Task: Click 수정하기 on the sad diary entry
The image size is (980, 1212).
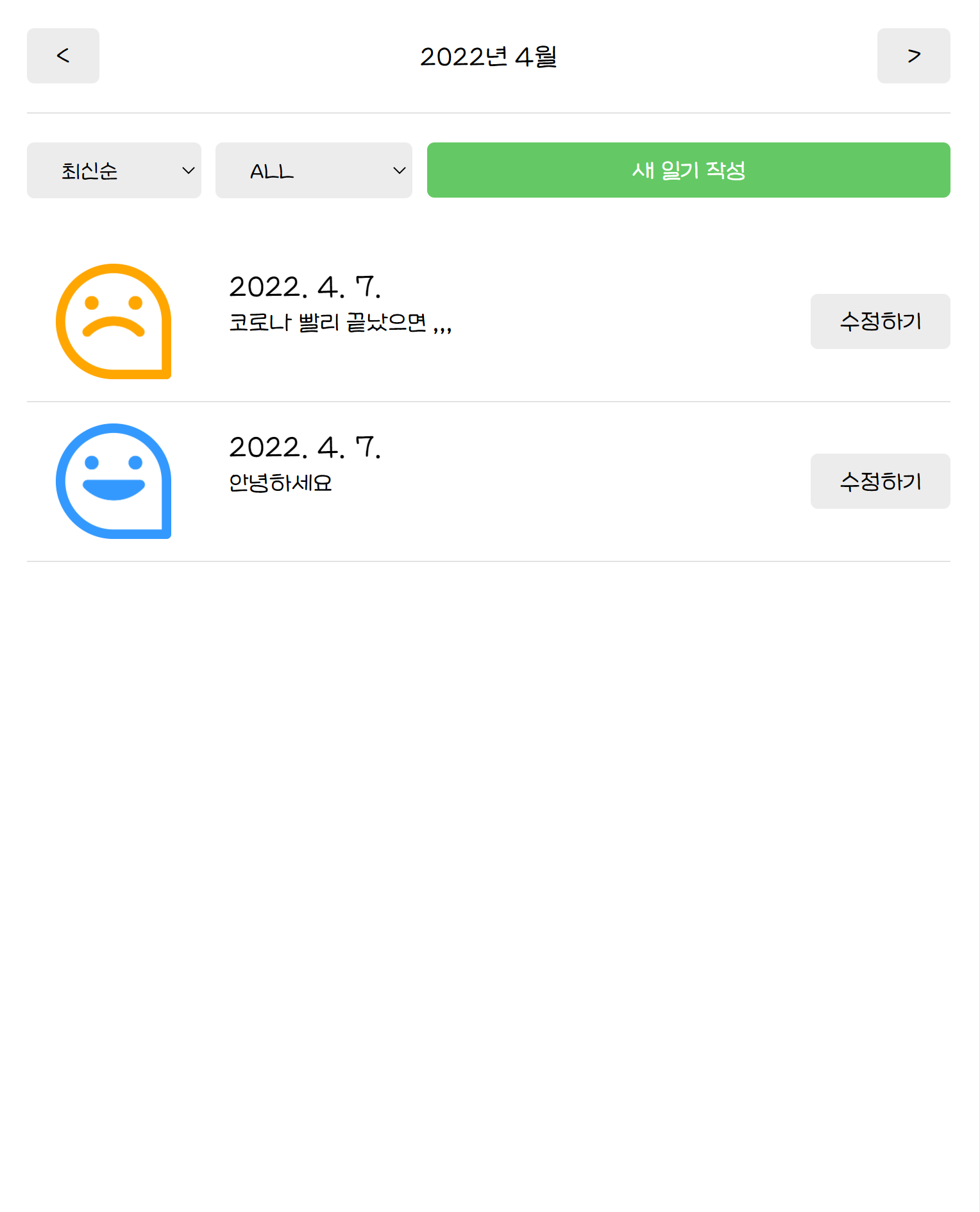Action: [880, 321]
